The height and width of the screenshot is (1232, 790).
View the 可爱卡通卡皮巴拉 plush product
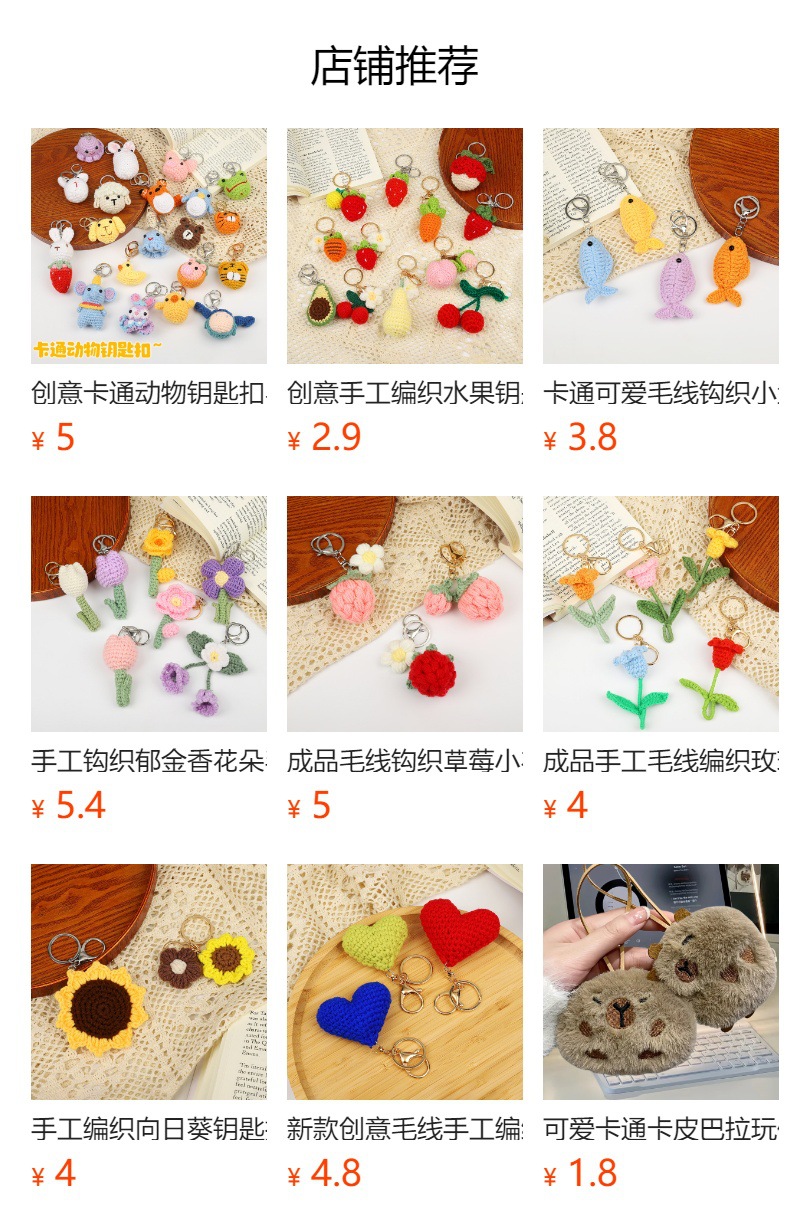(660, 982)
